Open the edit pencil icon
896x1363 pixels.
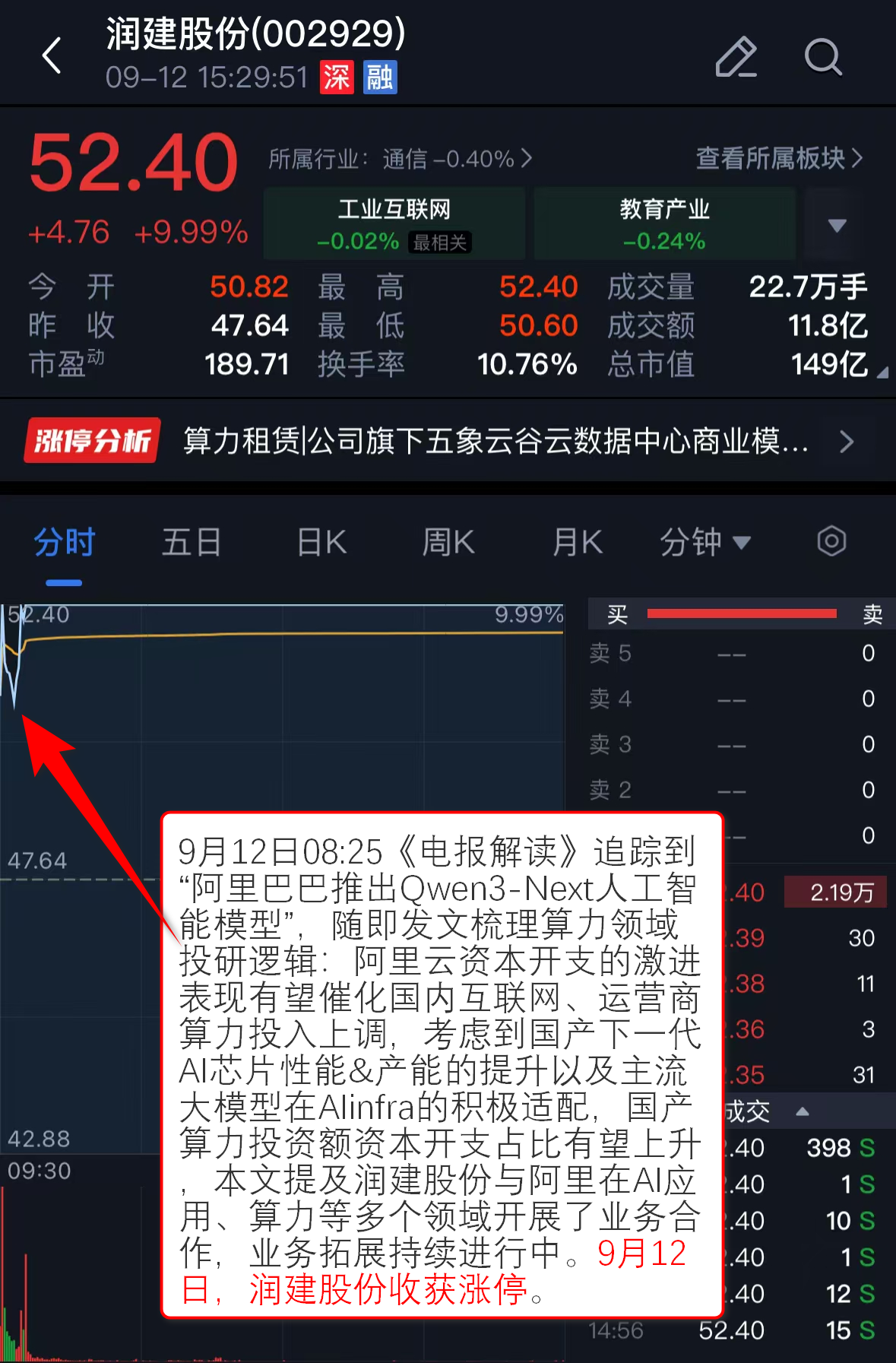736,57
